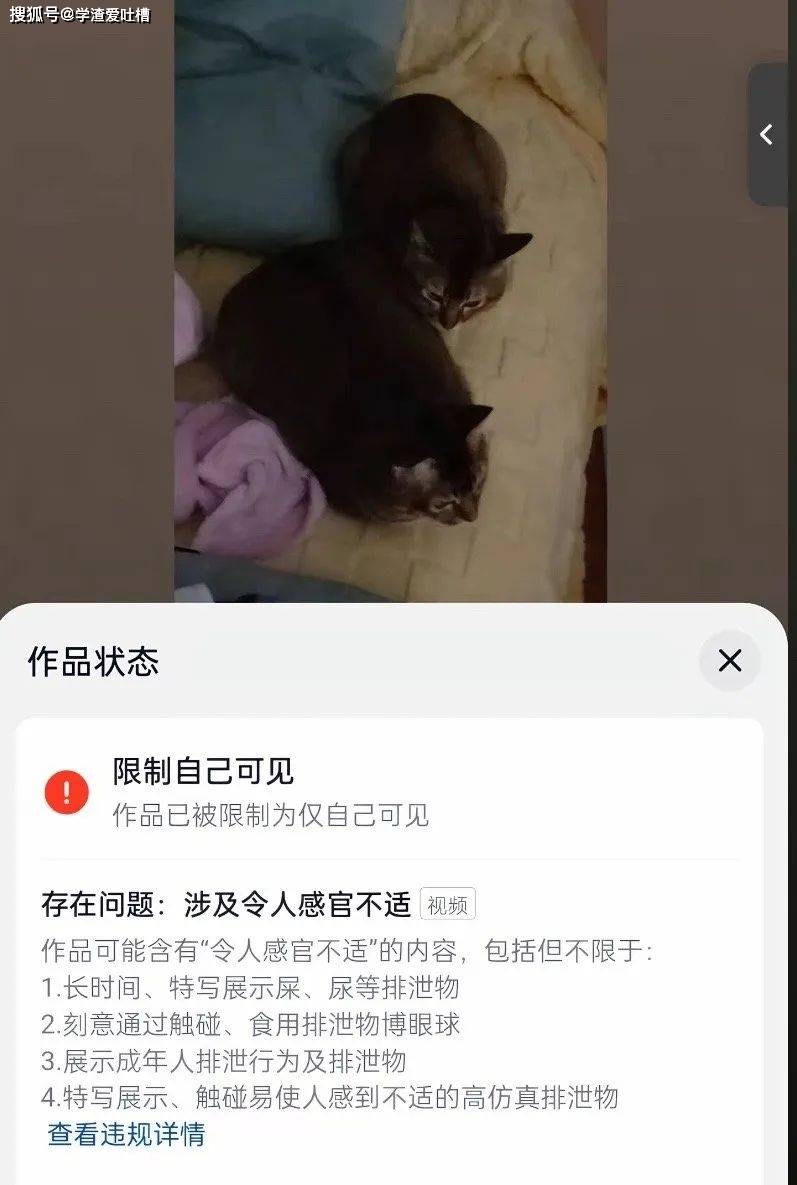Close the 作品状态 panel

(x=730, y=660)
